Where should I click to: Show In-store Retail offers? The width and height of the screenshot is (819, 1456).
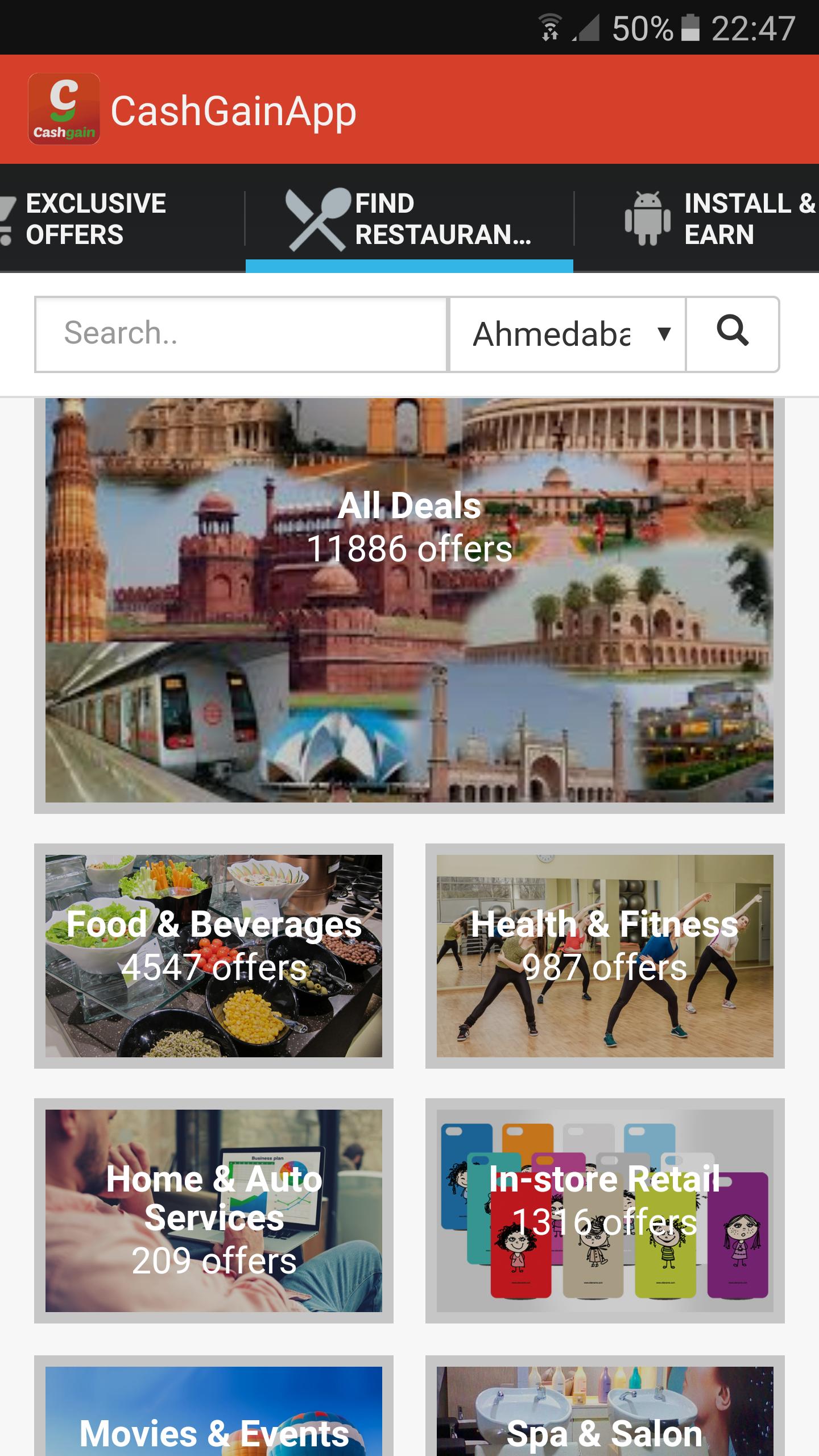point(605,1210)
